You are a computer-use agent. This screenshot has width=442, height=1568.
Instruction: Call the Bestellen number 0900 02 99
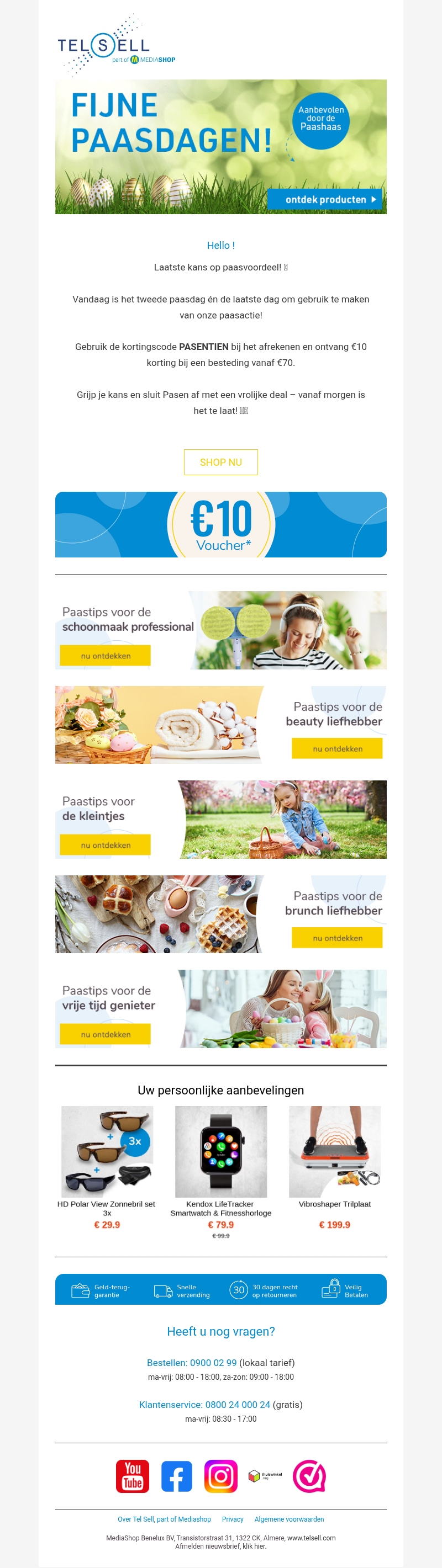[191, 1362]
